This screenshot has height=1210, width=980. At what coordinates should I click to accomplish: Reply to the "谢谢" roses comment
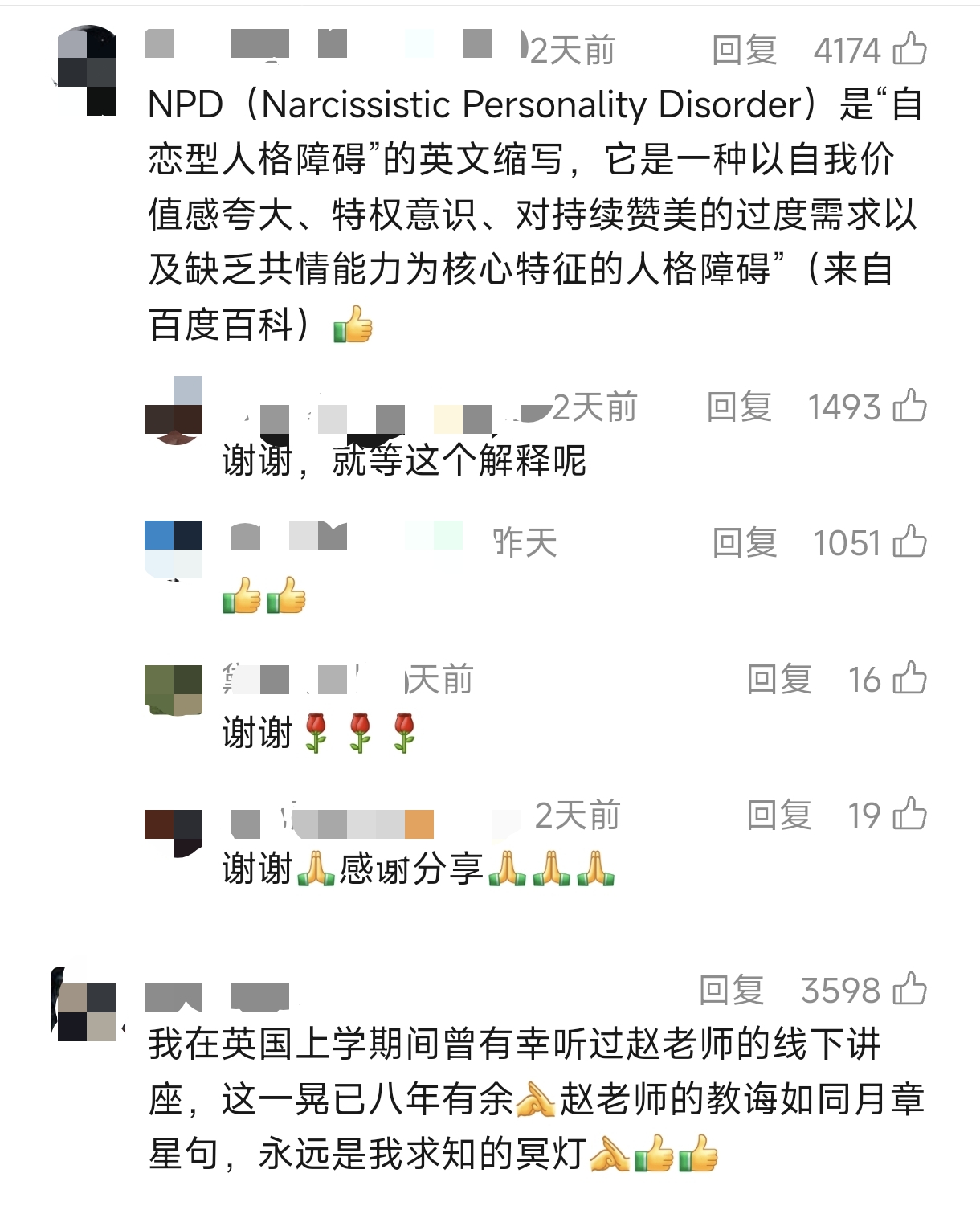pyautogui.click(x=778, y=679)
